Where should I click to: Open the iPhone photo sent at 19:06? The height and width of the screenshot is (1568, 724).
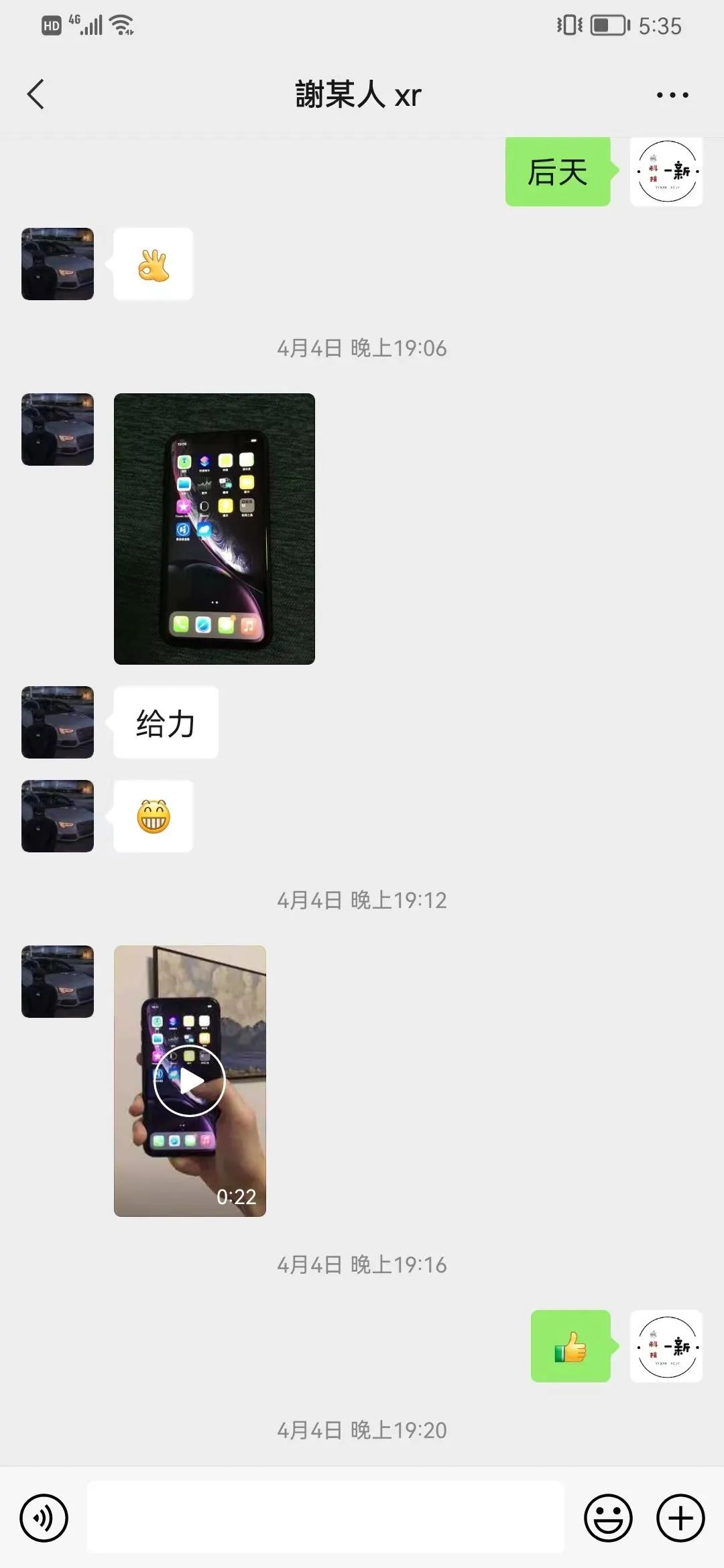214,529
